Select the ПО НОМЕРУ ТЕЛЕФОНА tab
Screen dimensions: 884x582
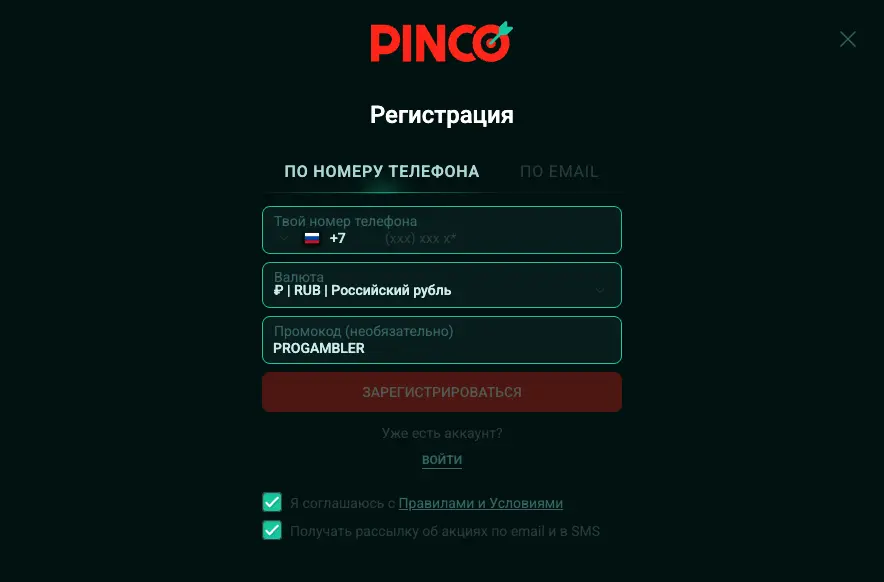click(x=381, y=171)
